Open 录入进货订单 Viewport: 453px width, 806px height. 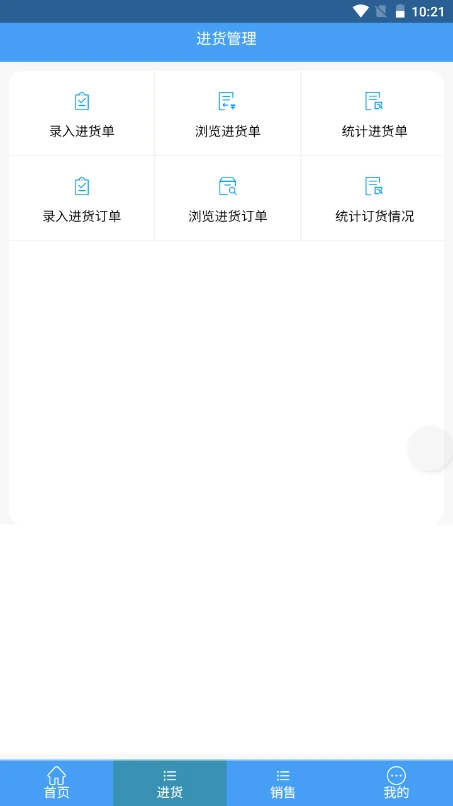[82, 198]
